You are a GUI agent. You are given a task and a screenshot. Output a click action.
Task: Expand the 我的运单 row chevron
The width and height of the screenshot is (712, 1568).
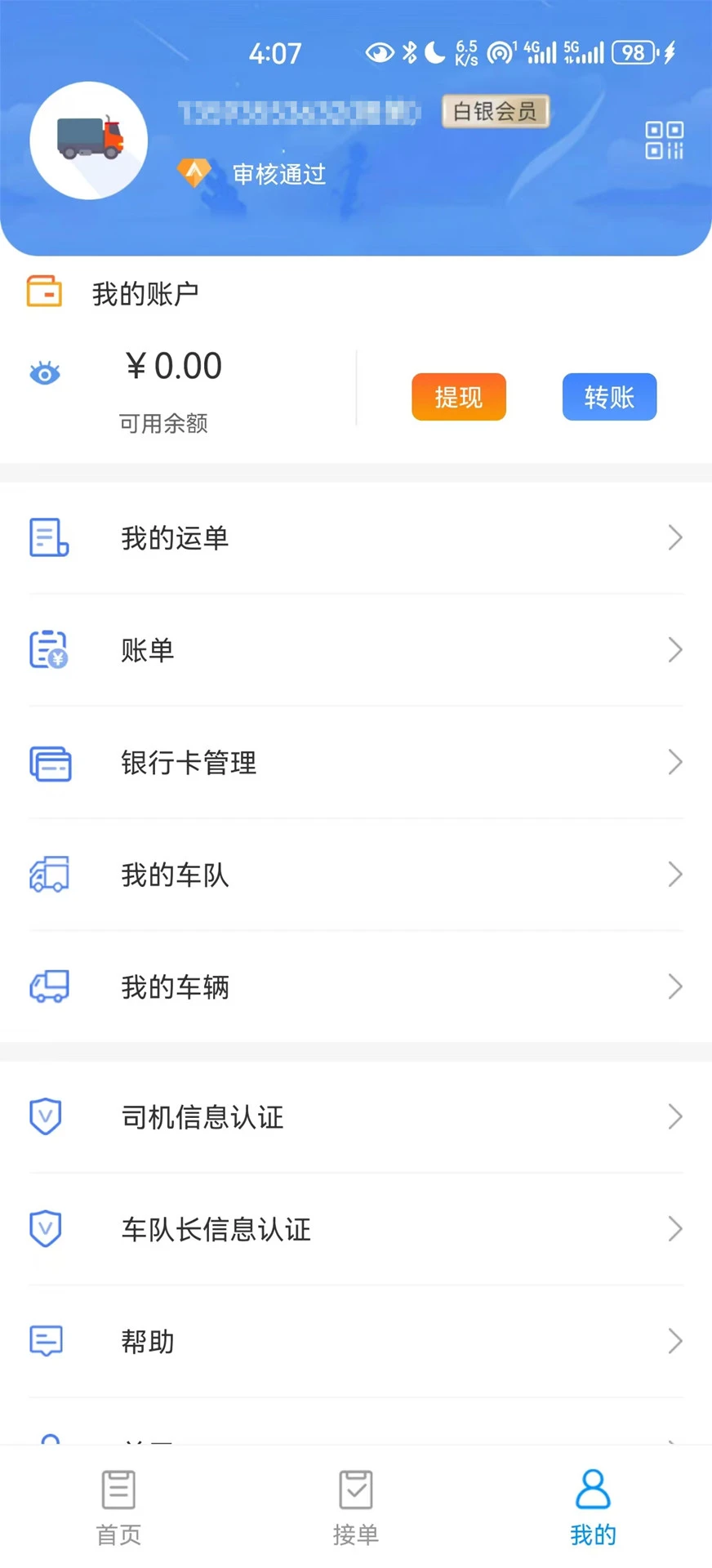[674, 537]
